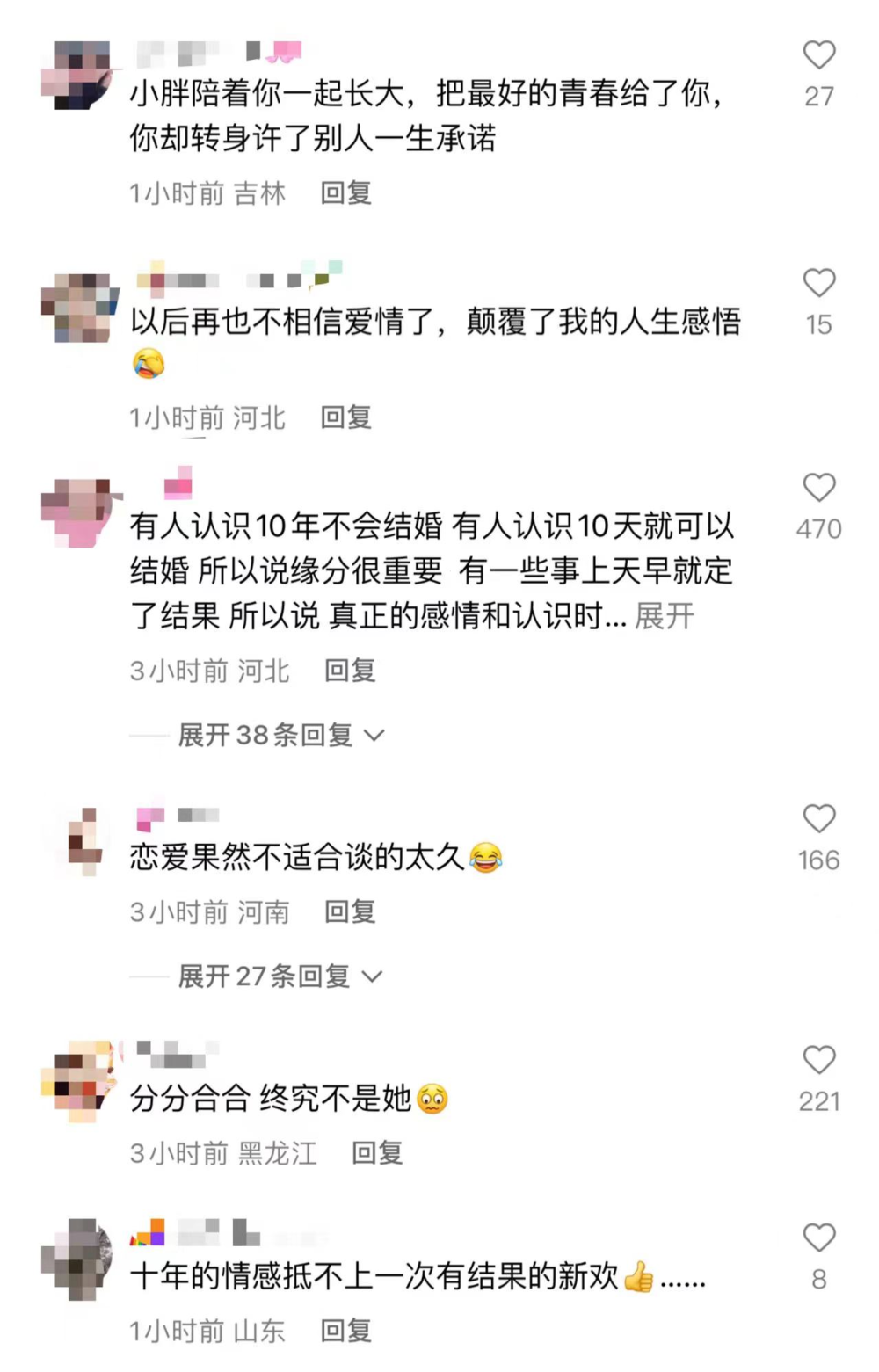
Task: Like the comment 分分合合 终究不是她
Action: [818, 1060]
